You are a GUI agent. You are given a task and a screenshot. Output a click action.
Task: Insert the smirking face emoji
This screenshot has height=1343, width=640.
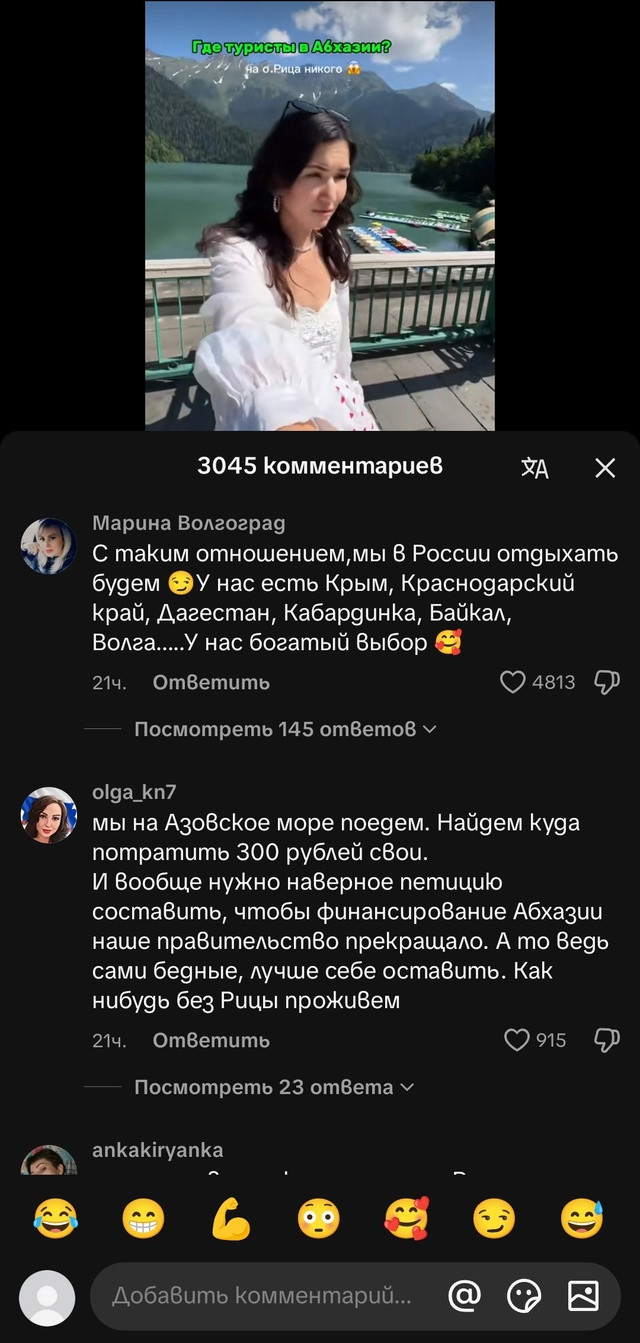point(494,1219)
